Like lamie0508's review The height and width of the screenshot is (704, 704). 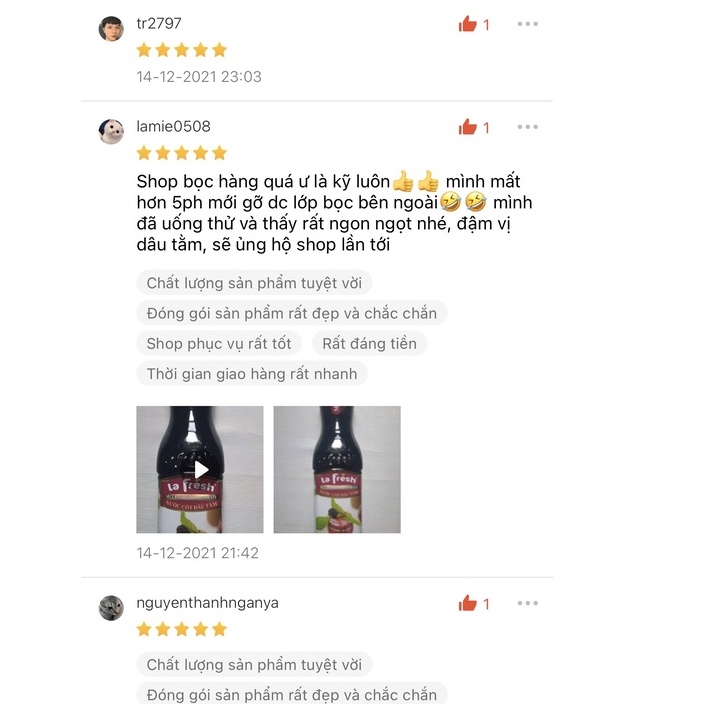coord(468,127)
